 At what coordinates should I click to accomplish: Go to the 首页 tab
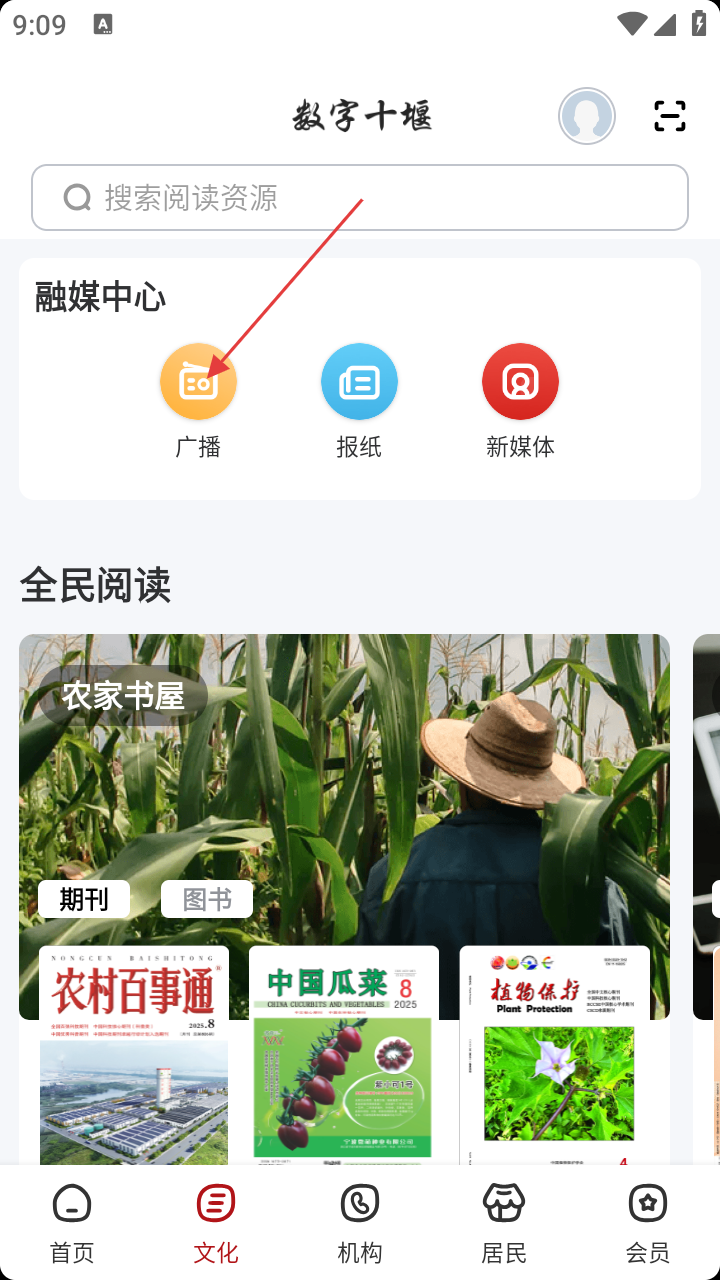coord(72,1223)
